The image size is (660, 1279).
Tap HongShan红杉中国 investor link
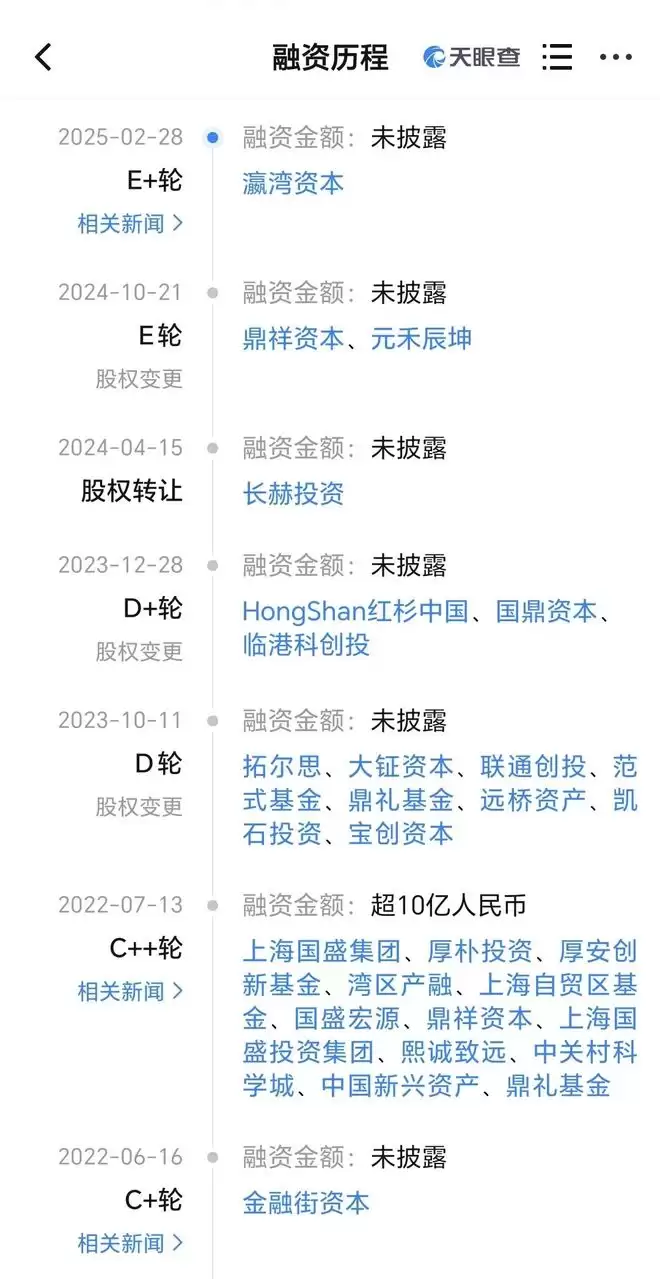tap(355, 611)
